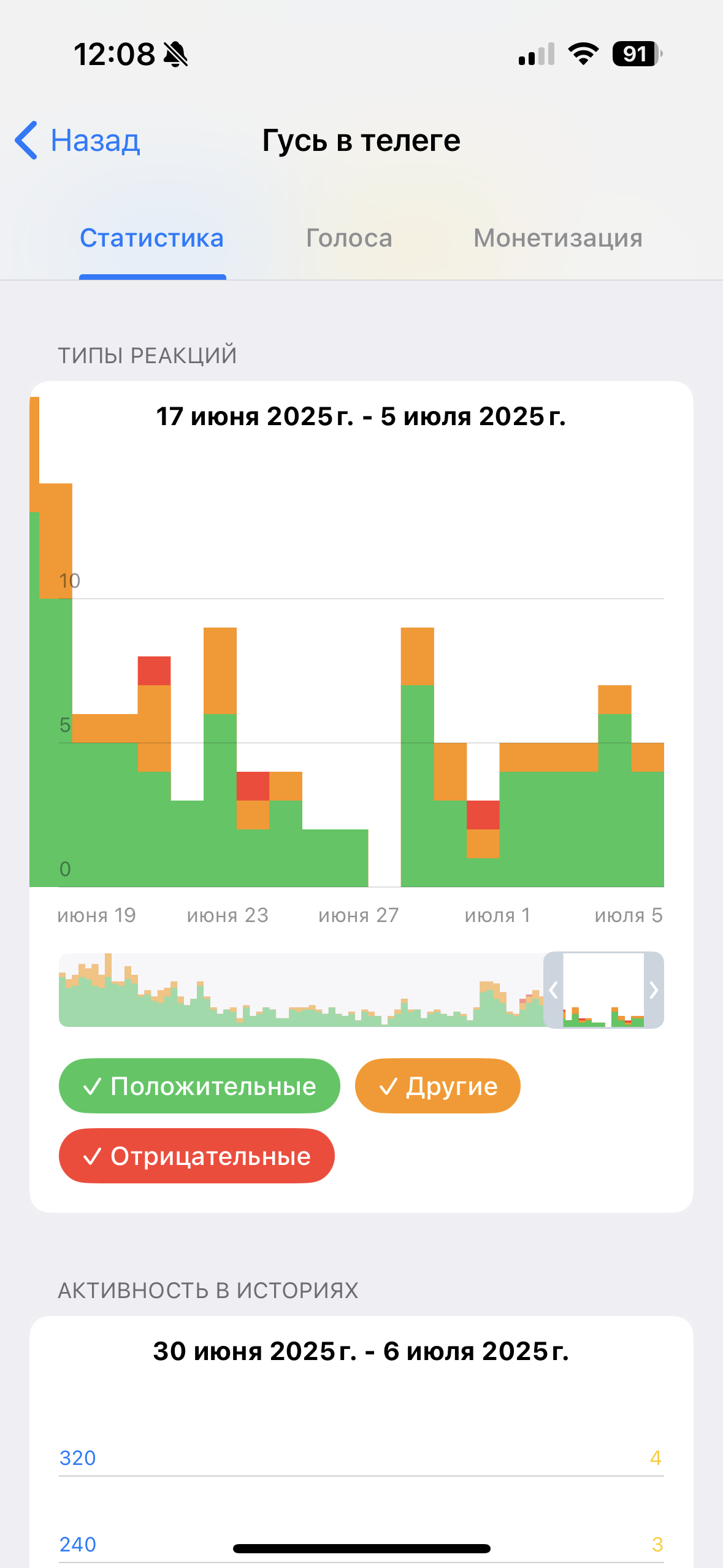The width and height of the screenshot is (723, 1568).
Task: Disable the Отрицательные reactions filter
Action: (x=197, y=1156)
